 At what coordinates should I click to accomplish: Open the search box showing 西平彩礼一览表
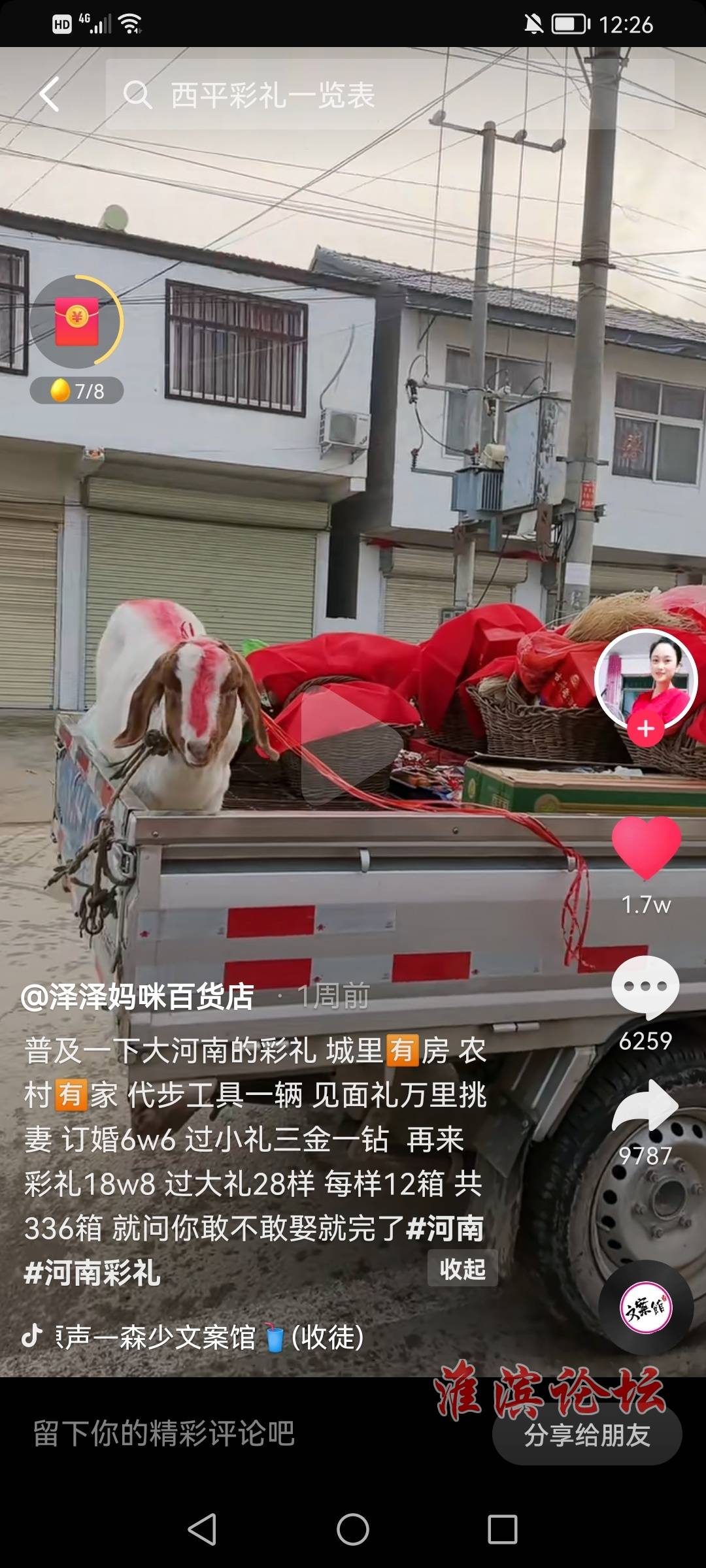[390, 95]
